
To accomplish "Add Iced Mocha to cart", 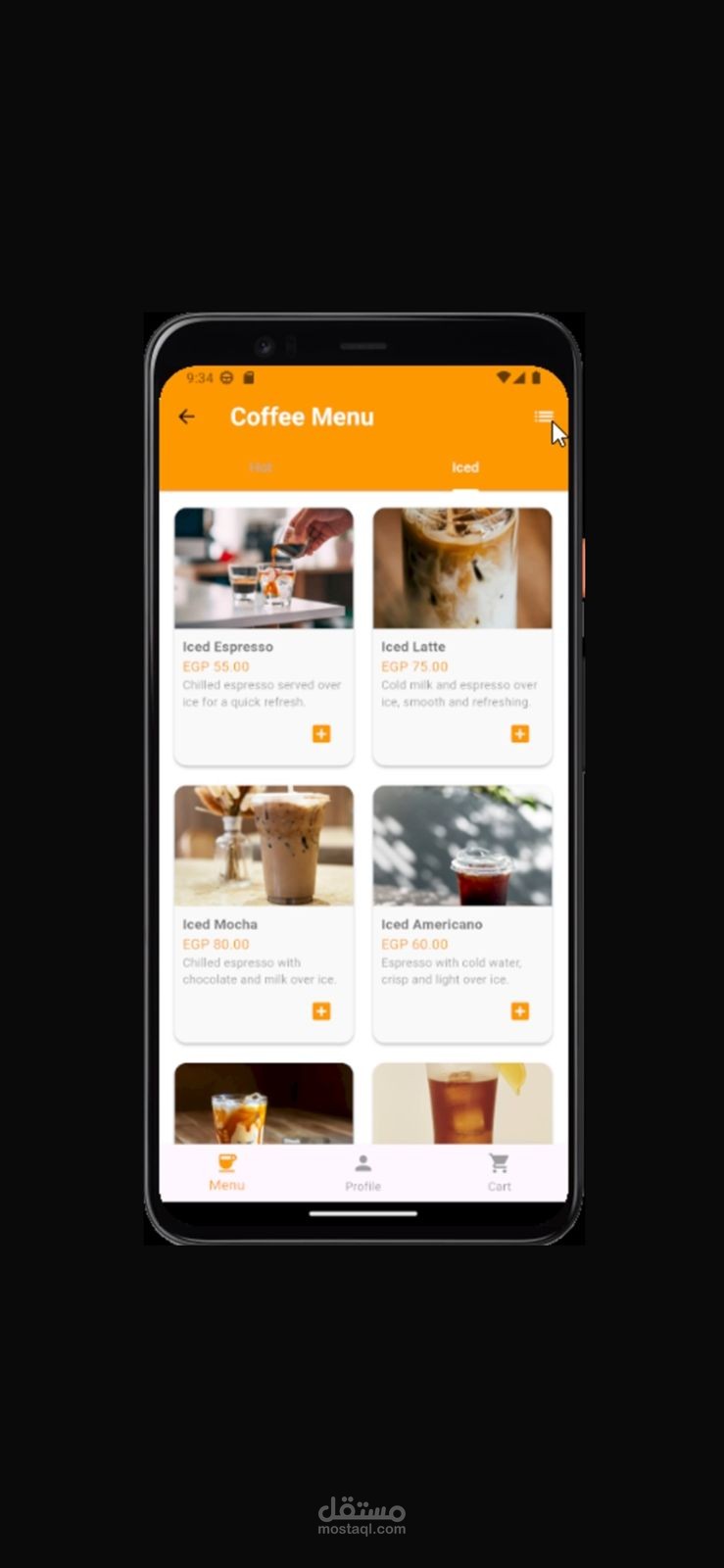I will coord(321,1011).
